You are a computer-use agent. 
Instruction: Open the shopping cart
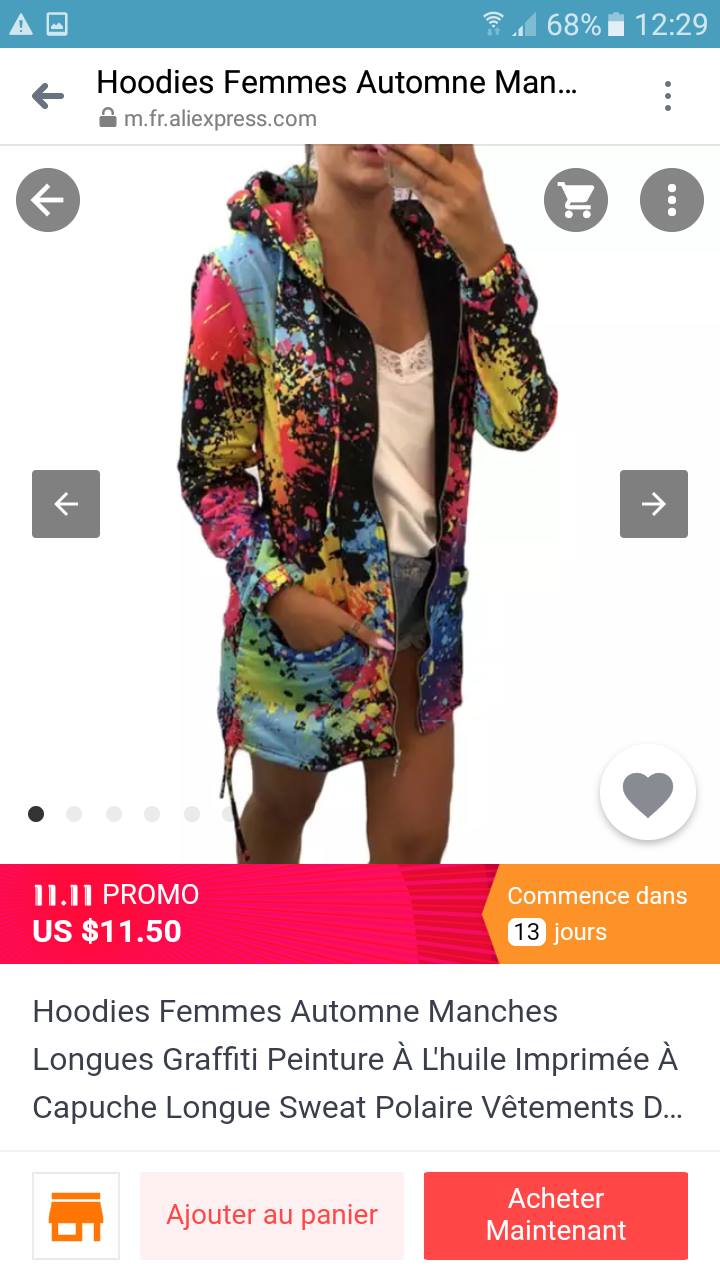pyautogui.click(x=576, y=200)
